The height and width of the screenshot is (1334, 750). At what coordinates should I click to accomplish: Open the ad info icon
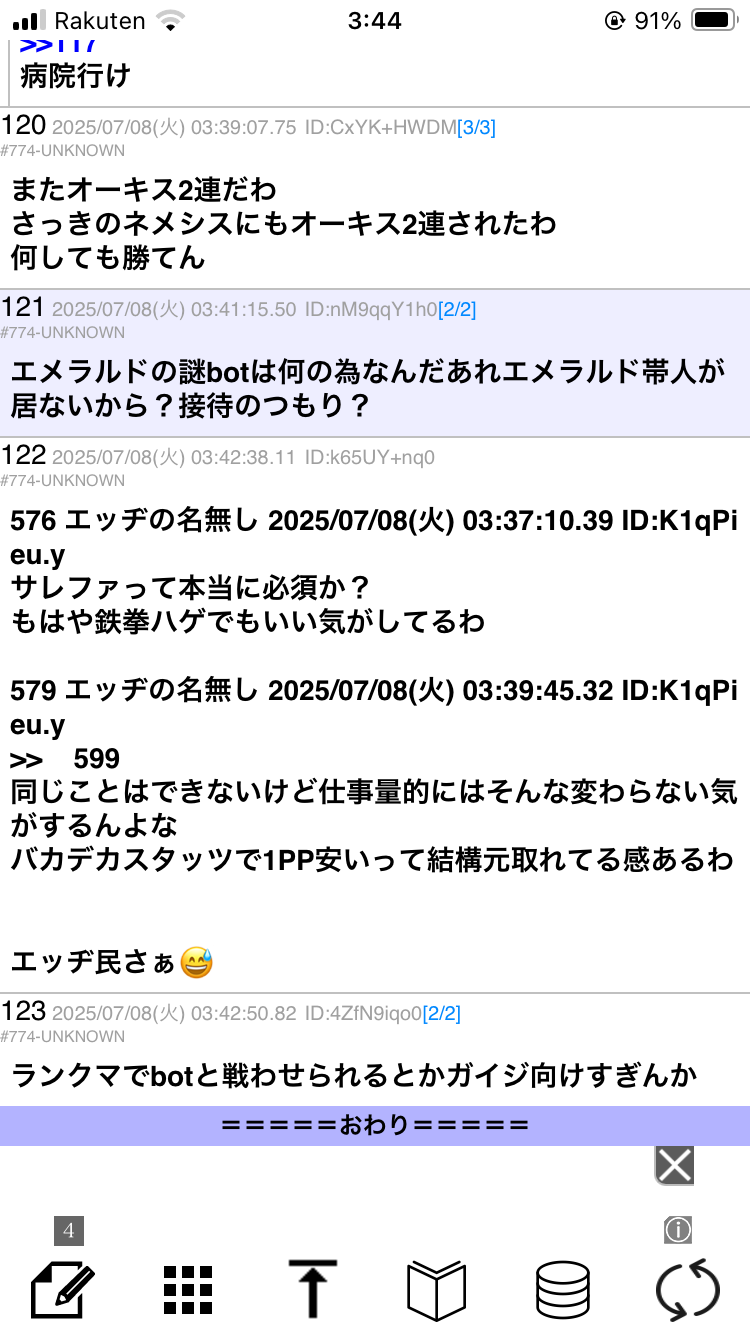(678, 1230)
